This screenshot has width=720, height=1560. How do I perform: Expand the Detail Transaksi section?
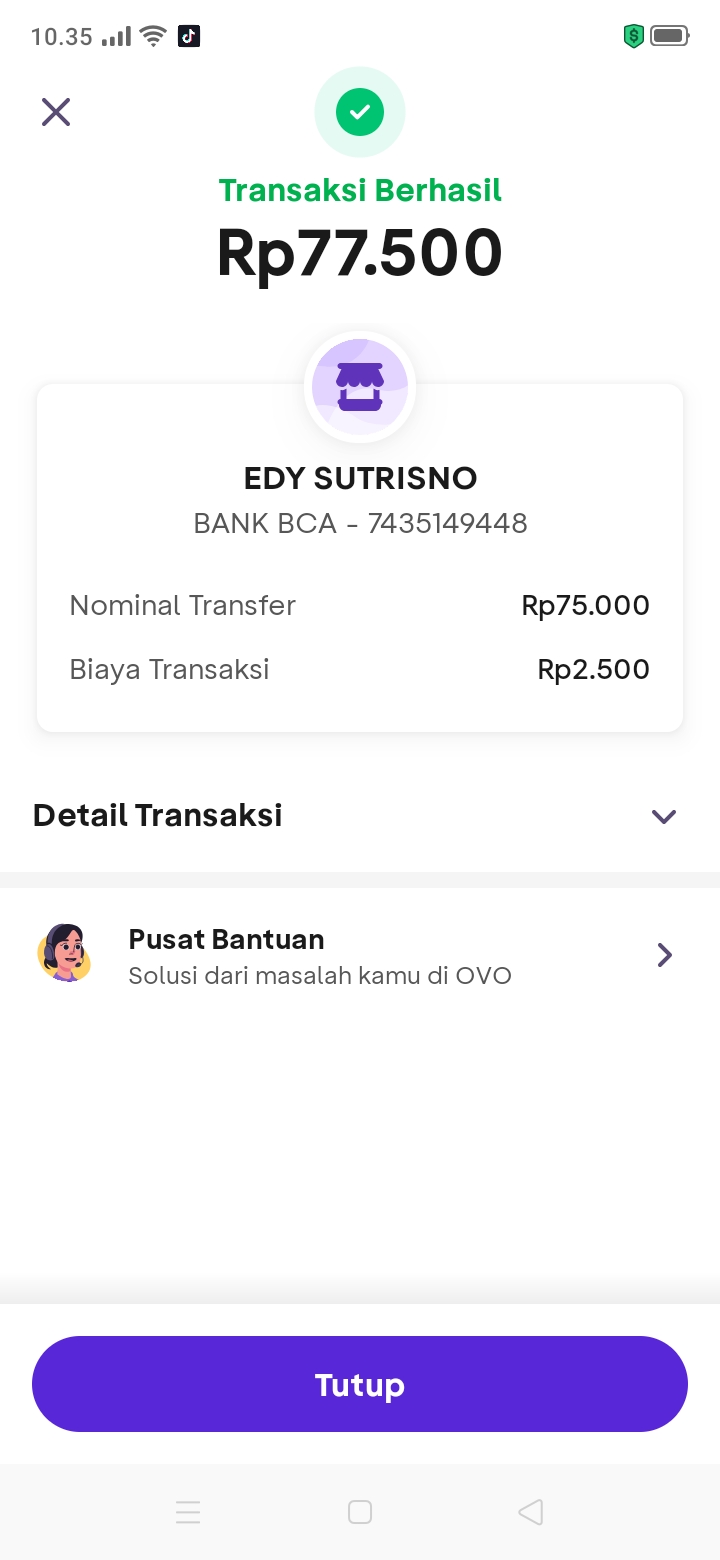tap(663, 816)
